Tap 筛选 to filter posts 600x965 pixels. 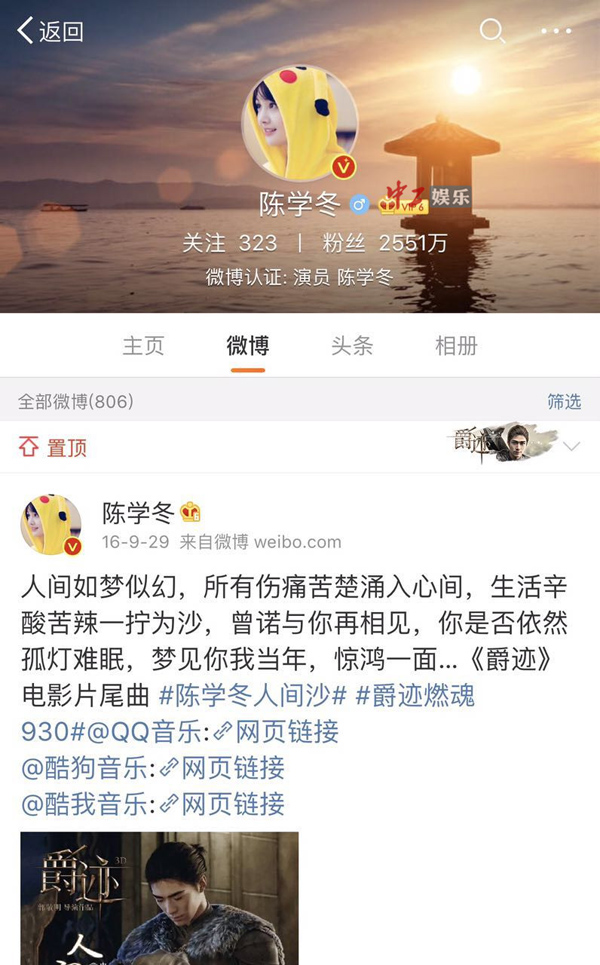(563, 401)
